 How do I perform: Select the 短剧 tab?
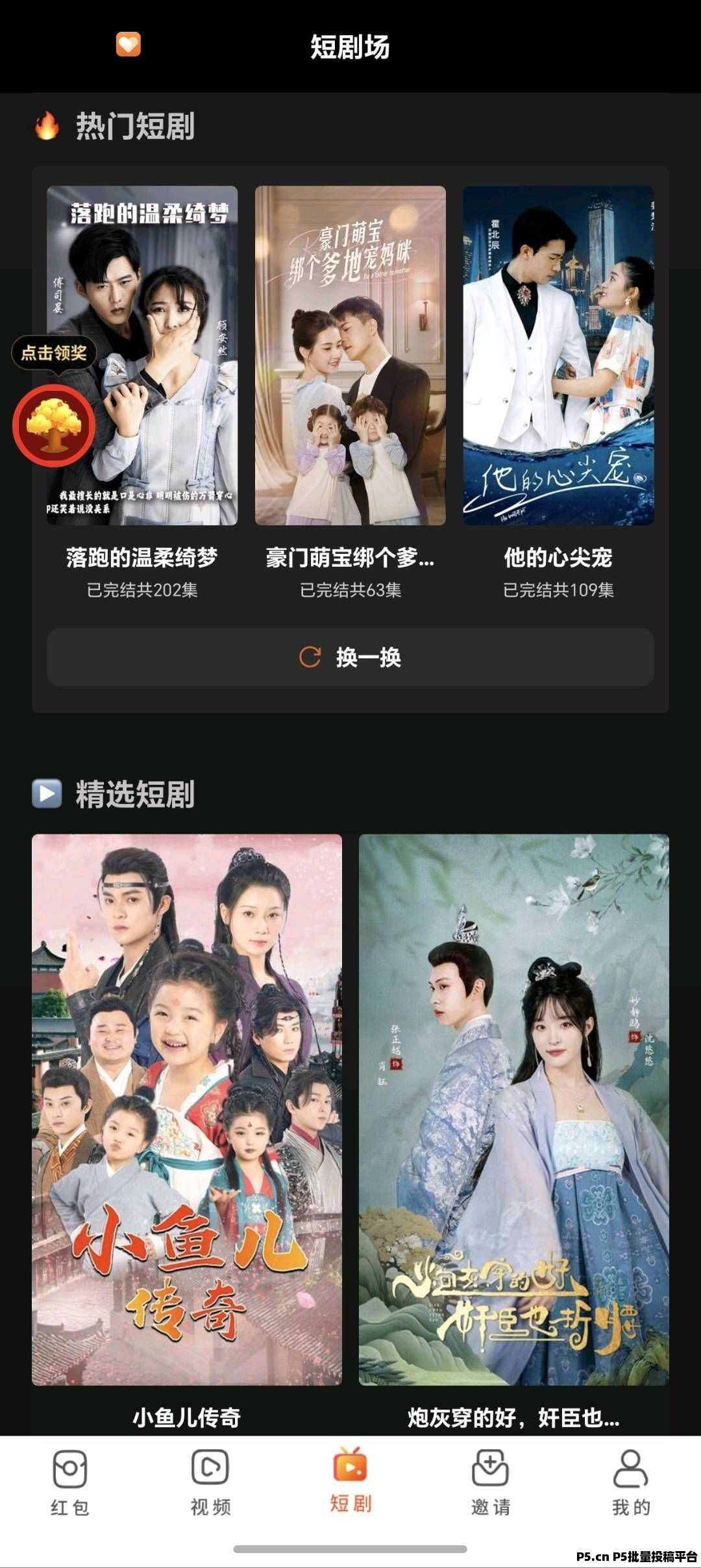(350, 1483)
